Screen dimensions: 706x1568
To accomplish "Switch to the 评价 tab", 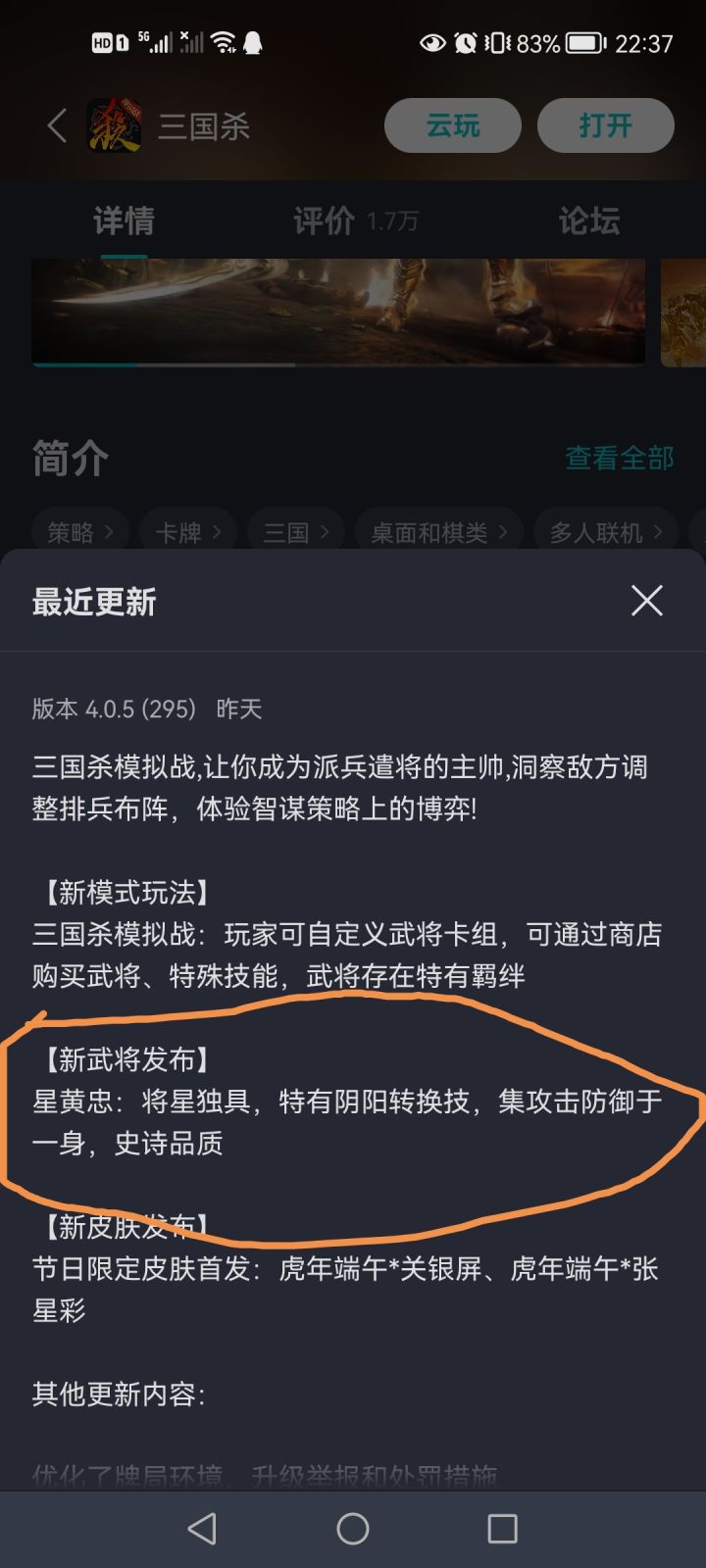I will (326, 222).
